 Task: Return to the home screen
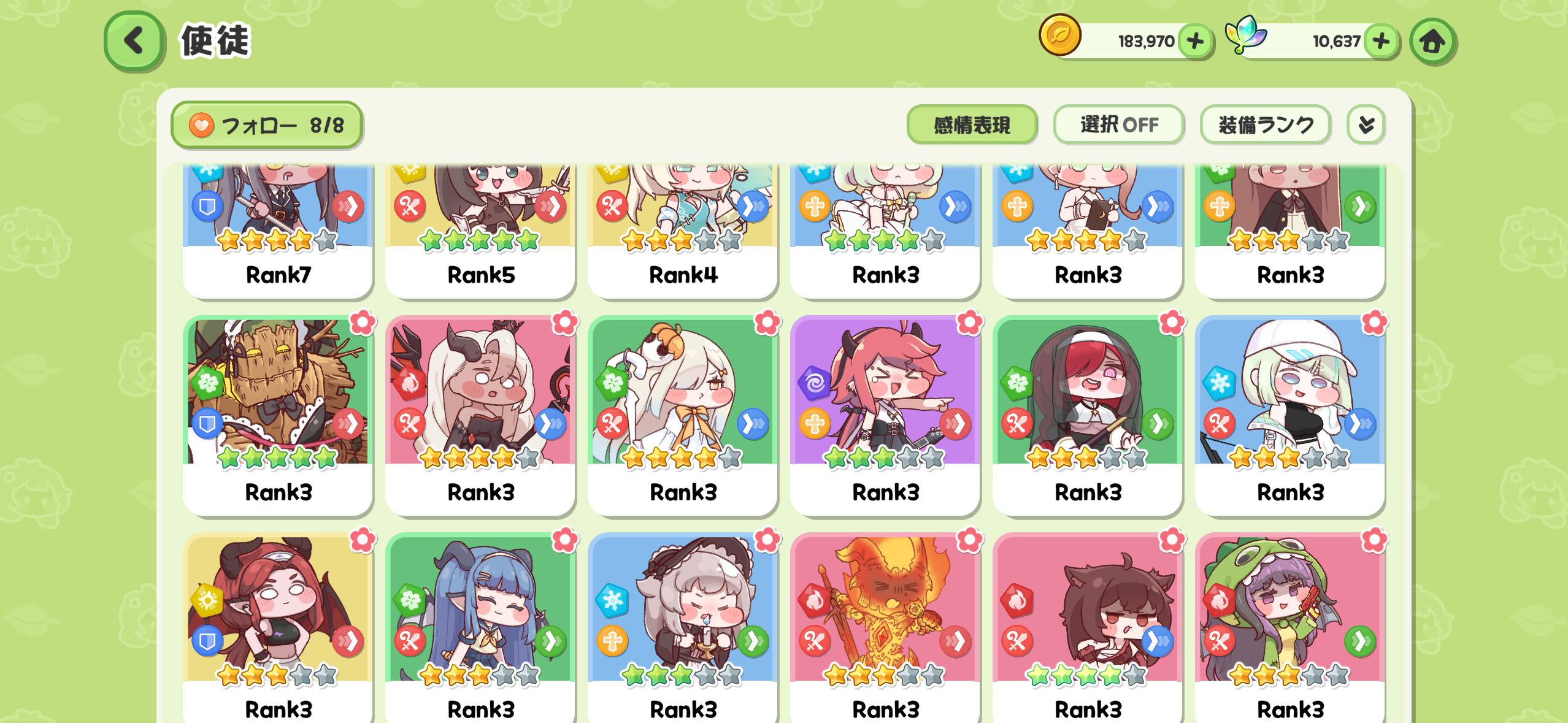click(x=1432, y=42)
